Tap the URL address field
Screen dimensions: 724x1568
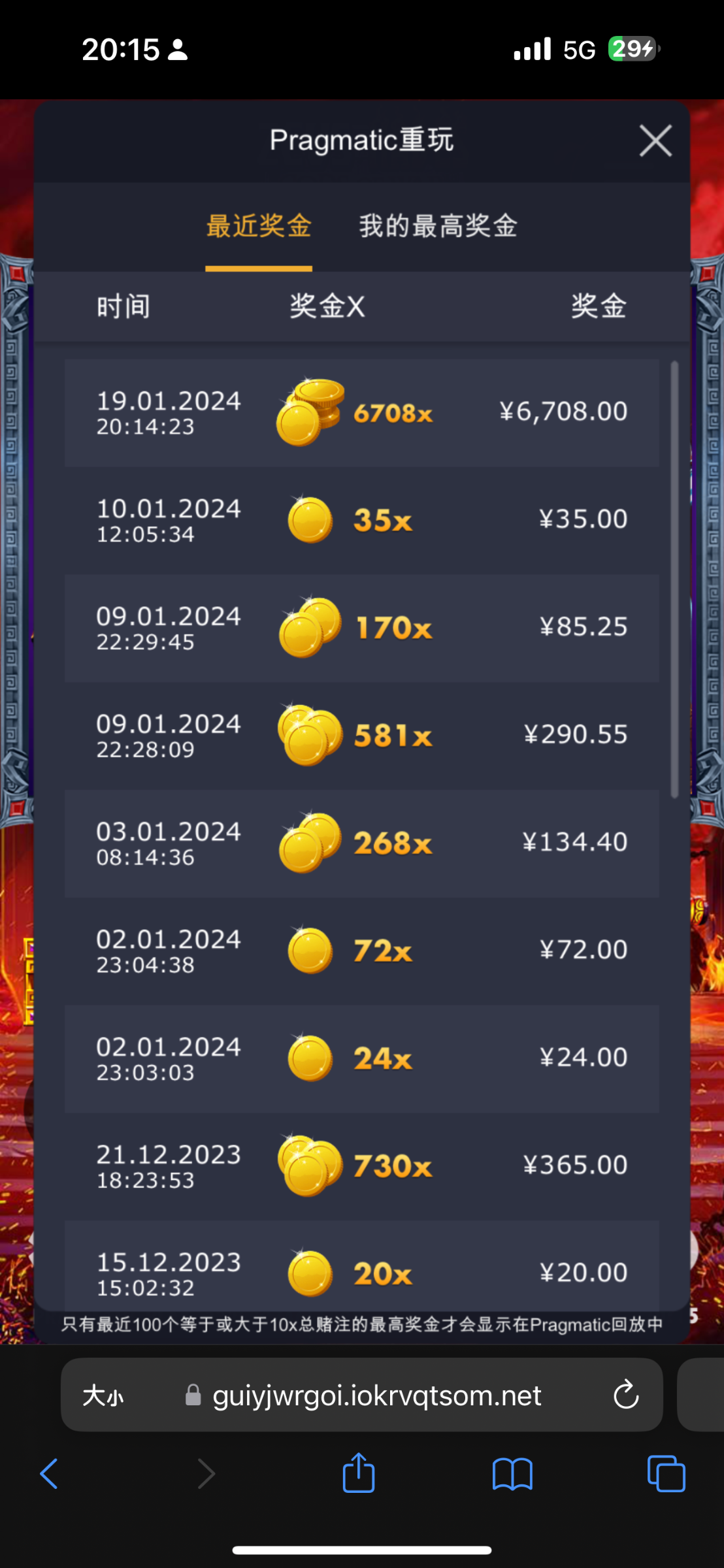[x=376, y=1396]
